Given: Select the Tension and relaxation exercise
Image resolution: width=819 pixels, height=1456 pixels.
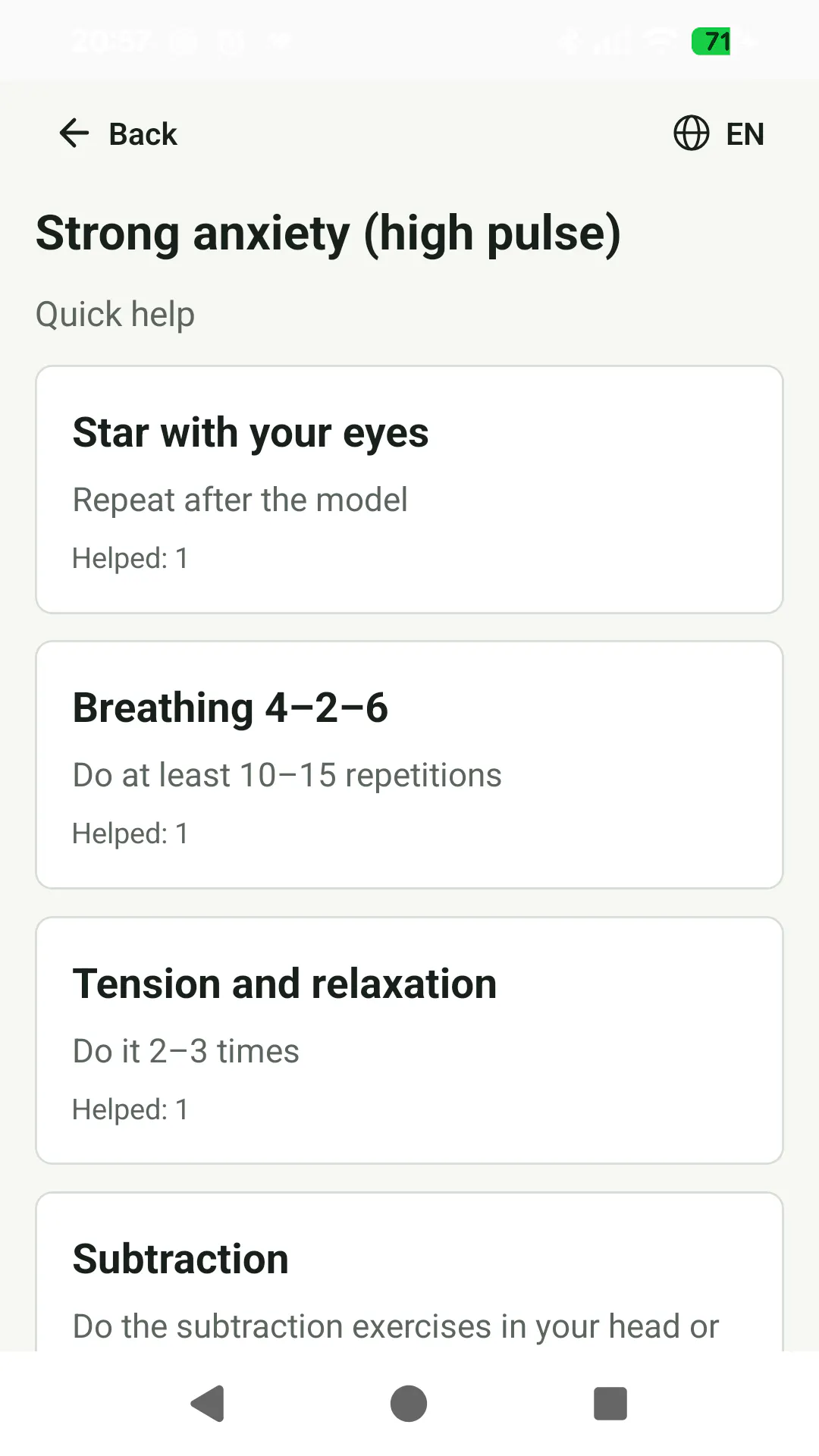Looking at the screenshot, I should [x=409, y=1040].
